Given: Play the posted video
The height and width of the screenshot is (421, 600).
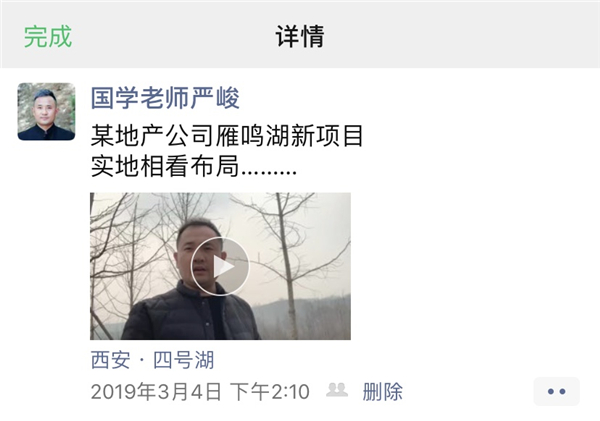Looking at the screenshot, I should (220, 266).
